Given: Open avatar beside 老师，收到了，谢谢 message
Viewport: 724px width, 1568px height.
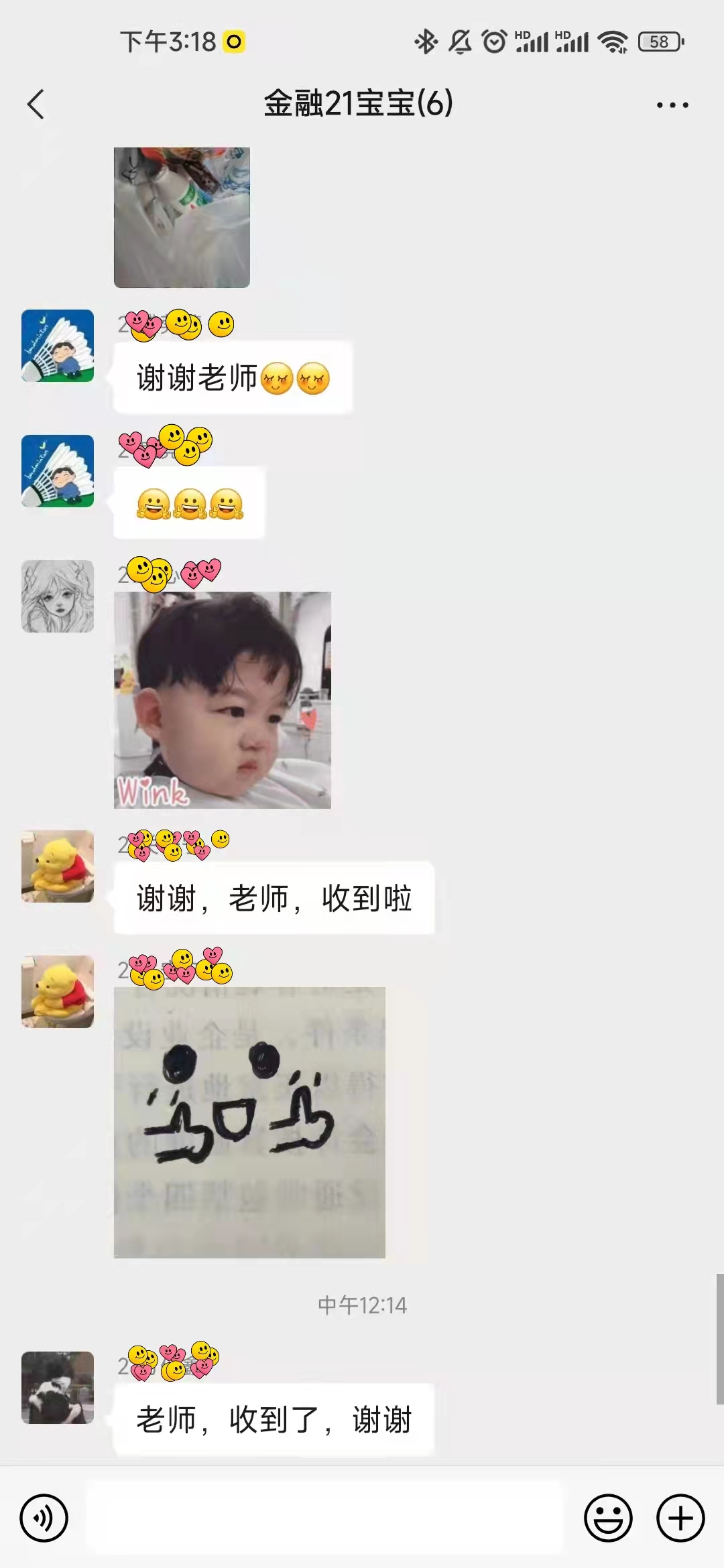Looking at the screenshot, I should pyautogui.click(x=58, y=1387).
